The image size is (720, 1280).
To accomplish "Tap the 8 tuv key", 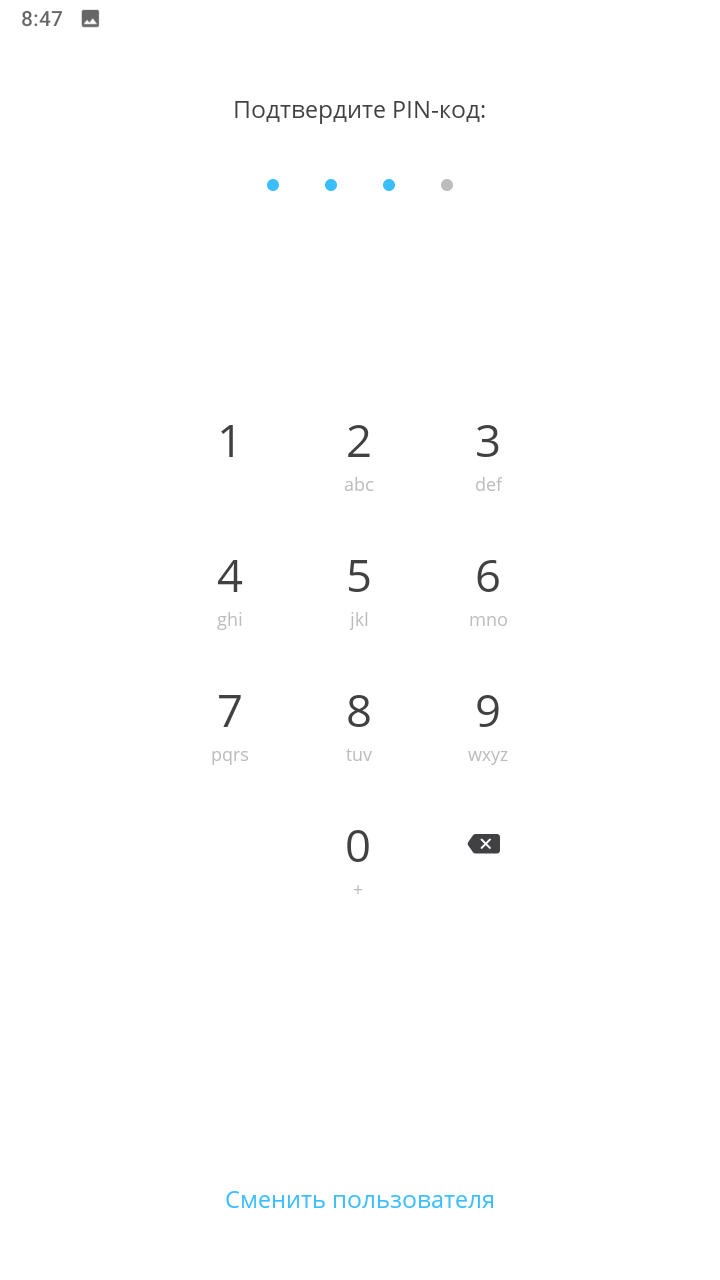I will click(x=359, y=725).
